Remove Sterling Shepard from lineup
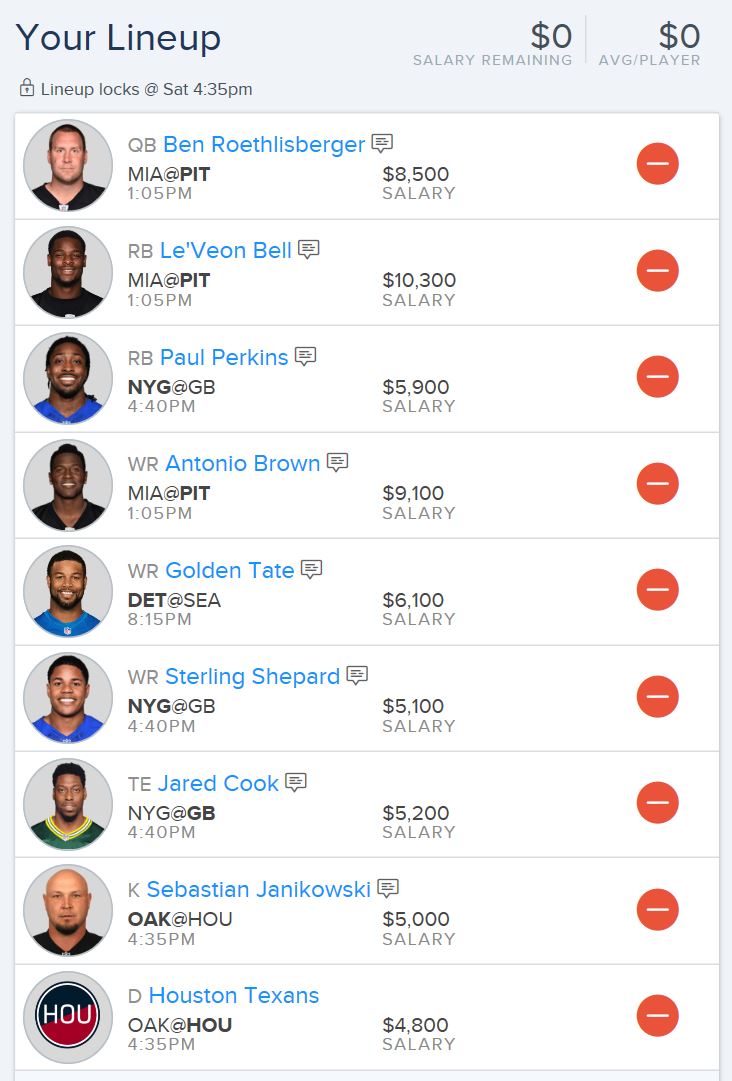This screenshot has height=1081, width=732. point(657,696)
